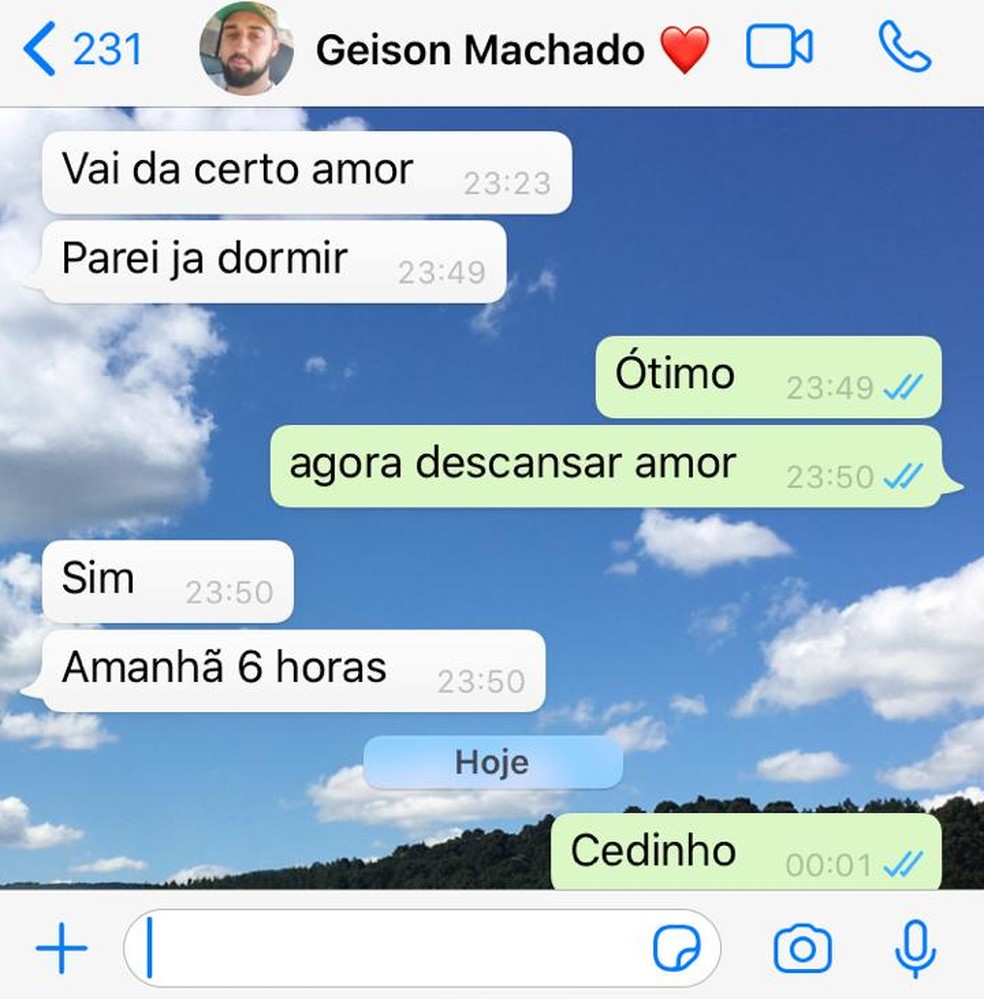
Task: Go back to the chats list
Action: [x=82, y=50]
